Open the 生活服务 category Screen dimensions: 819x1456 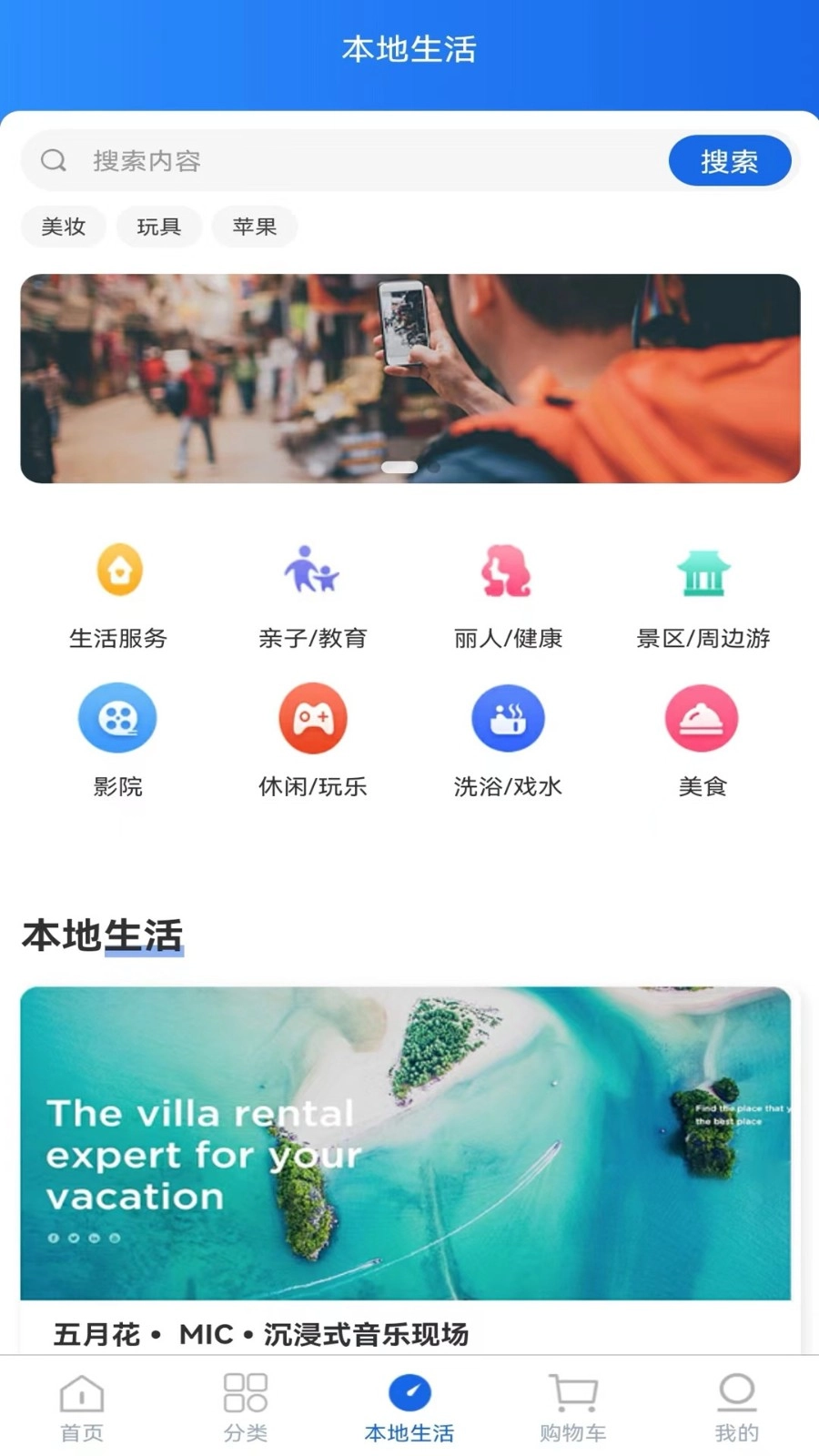[x=119, y=591]
